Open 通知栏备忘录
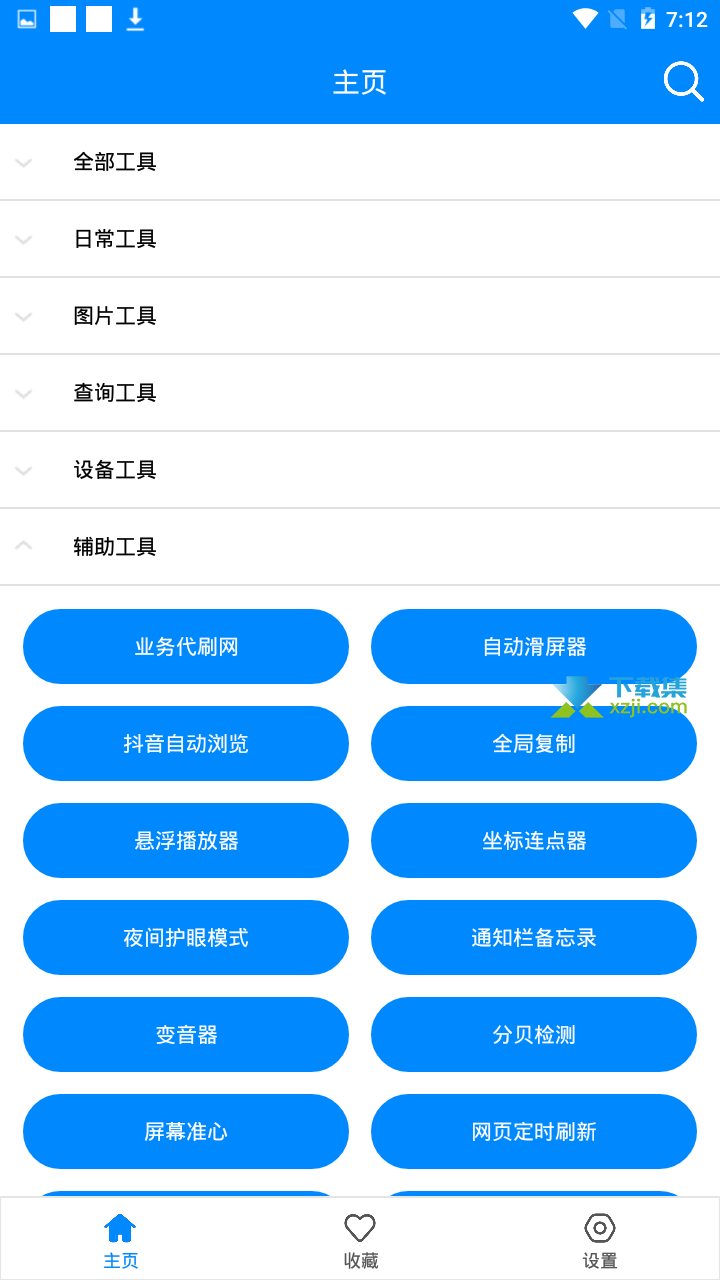 click(534, 938)
